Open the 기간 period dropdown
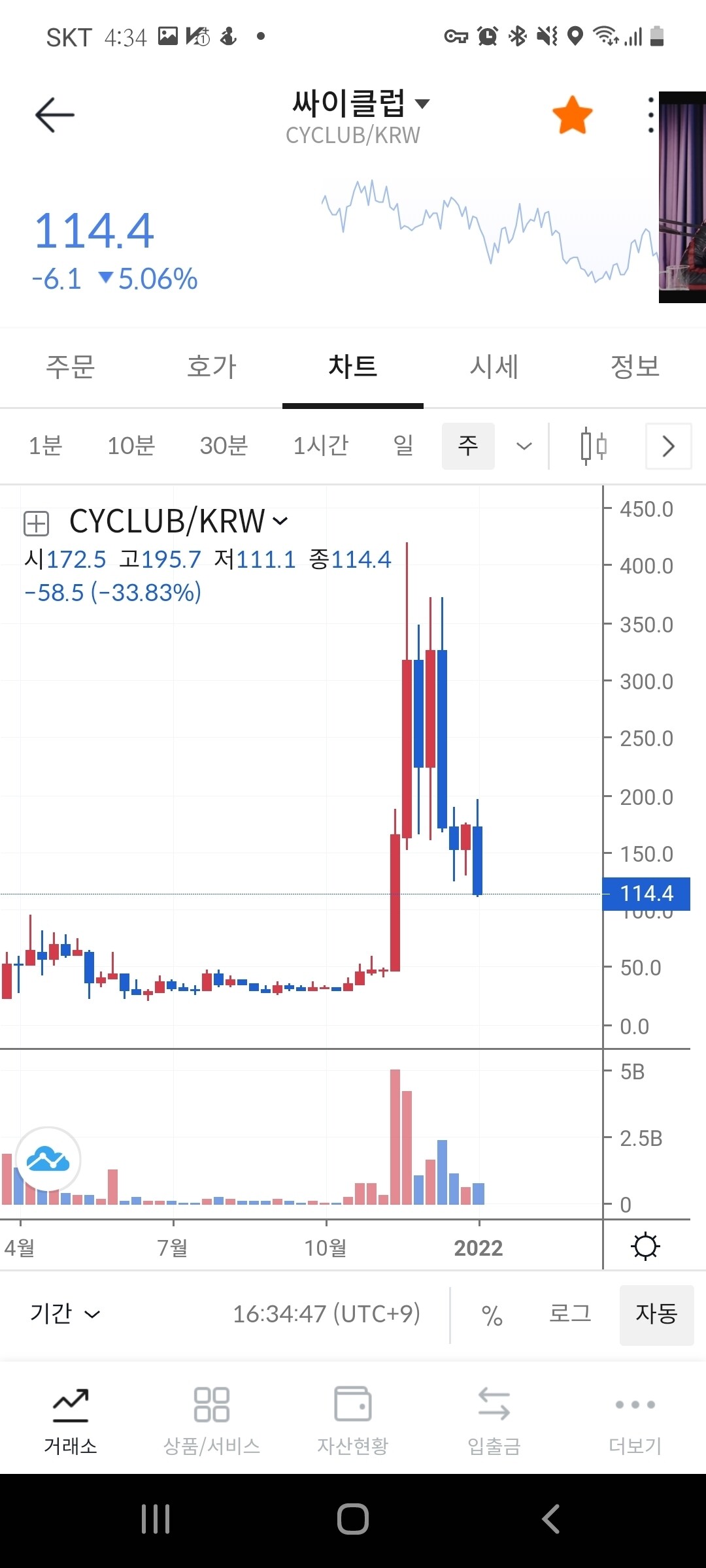 [x=65, y=1313]
